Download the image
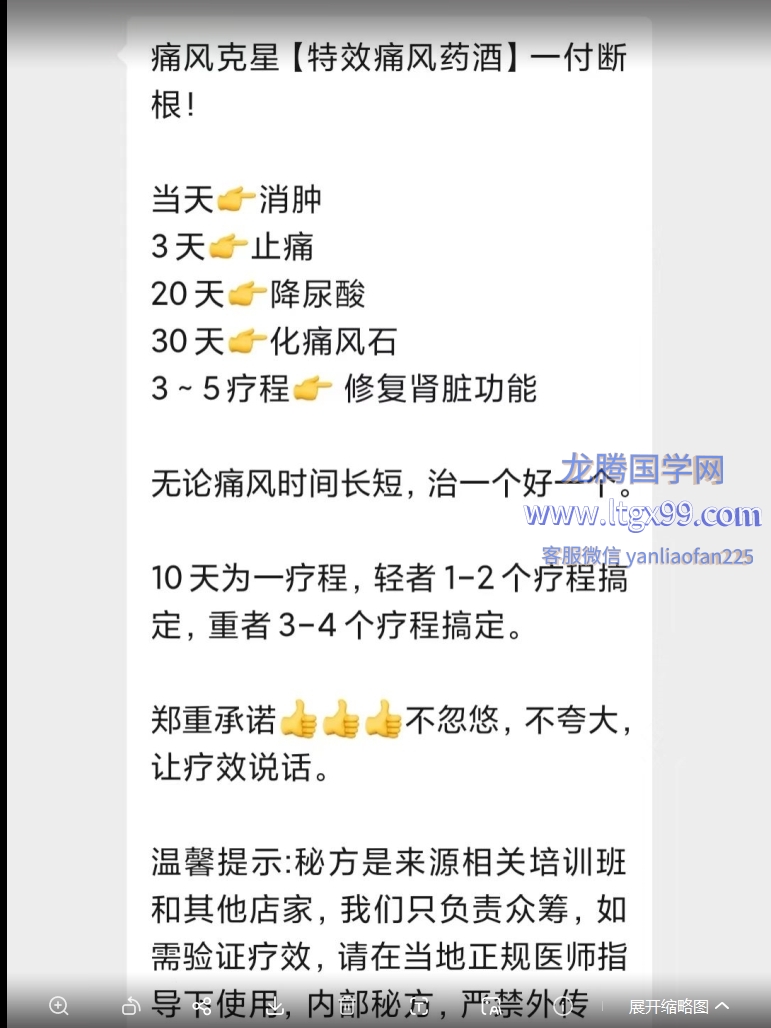This screenshot has width=771, height=1028. 275,1007
